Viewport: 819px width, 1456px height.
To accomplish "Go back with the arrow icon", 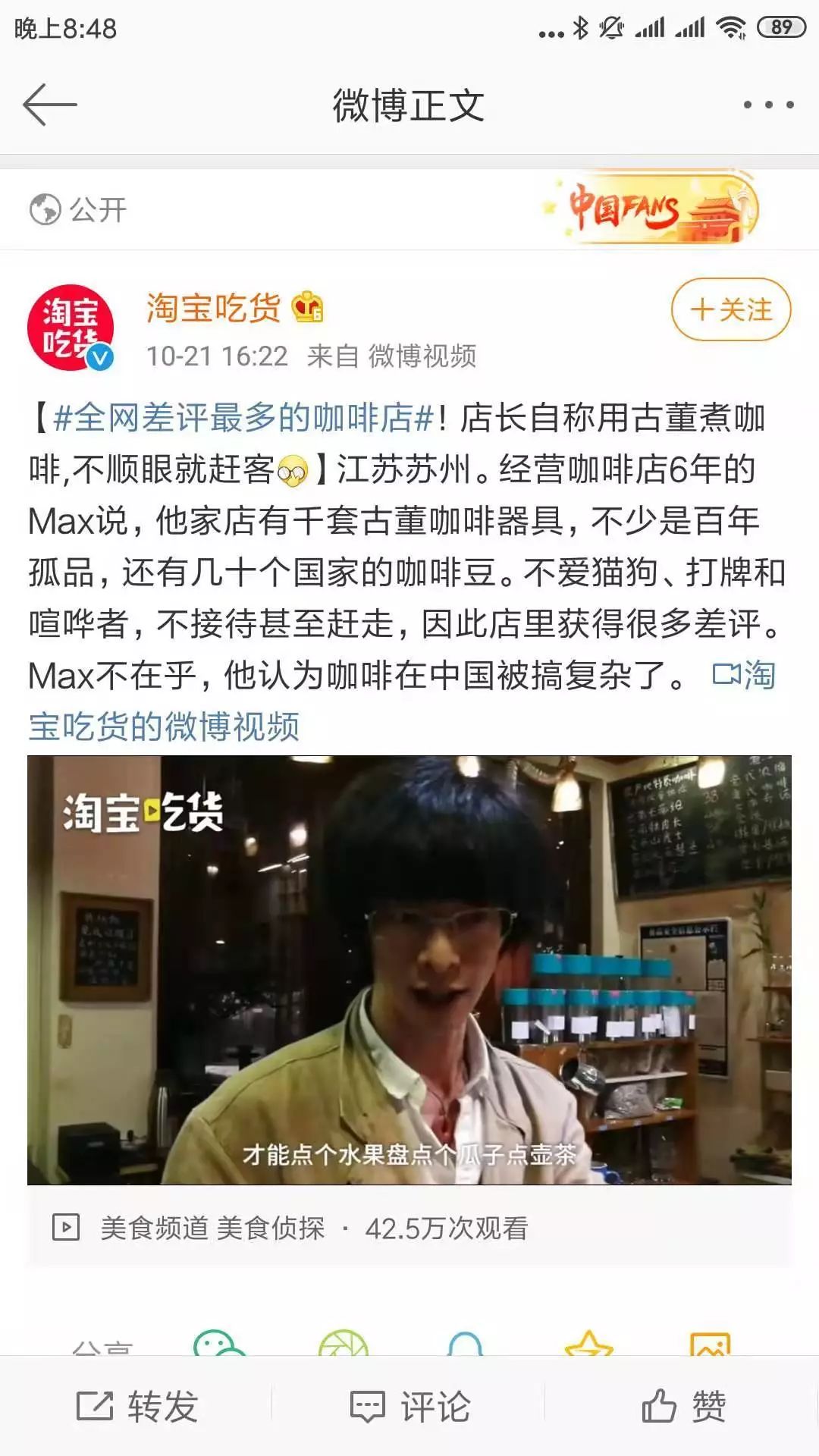I will coord(50,105).
